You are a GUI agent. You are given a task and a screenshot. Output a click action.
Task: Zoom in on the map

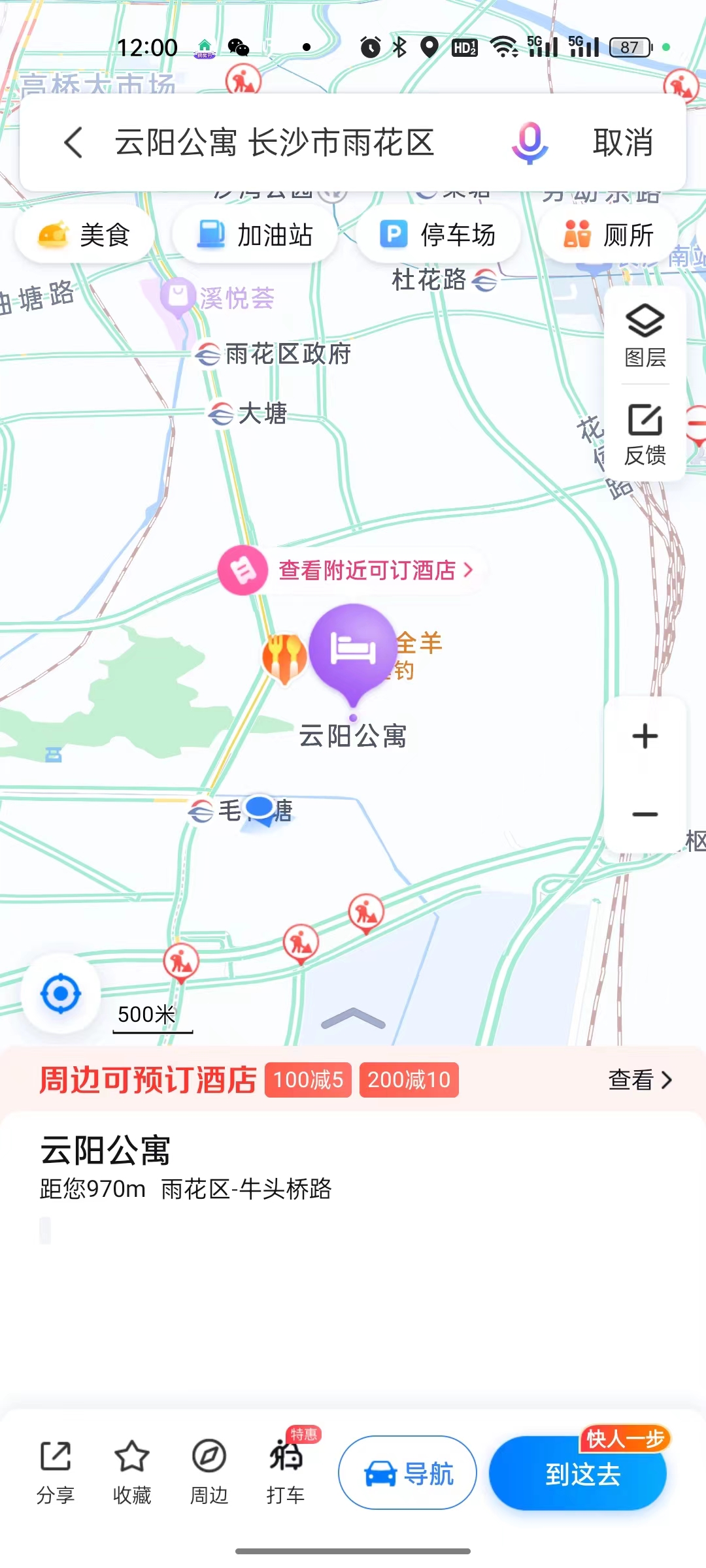click(645, 736)
